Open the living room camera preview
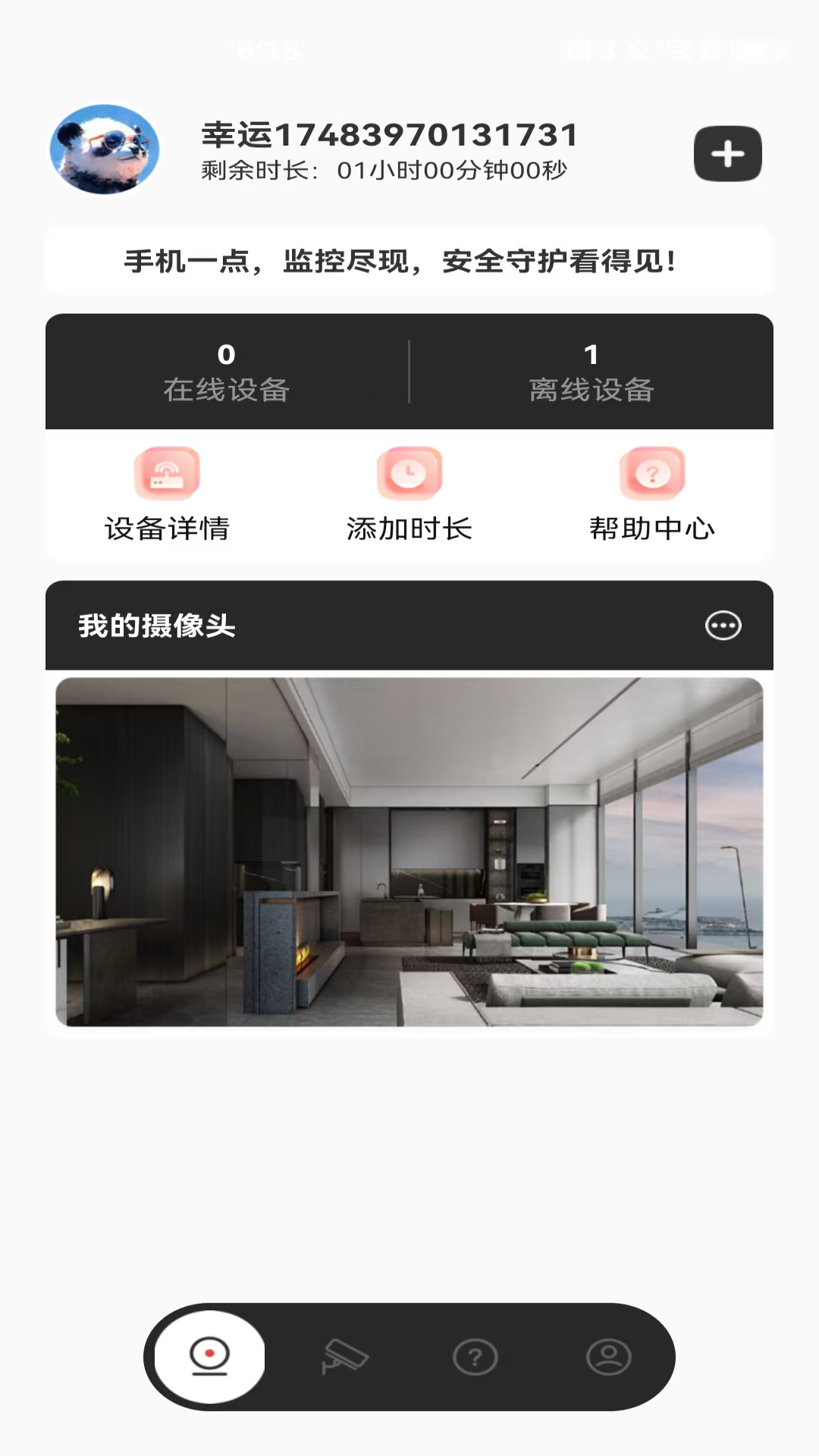 (409, 852)
